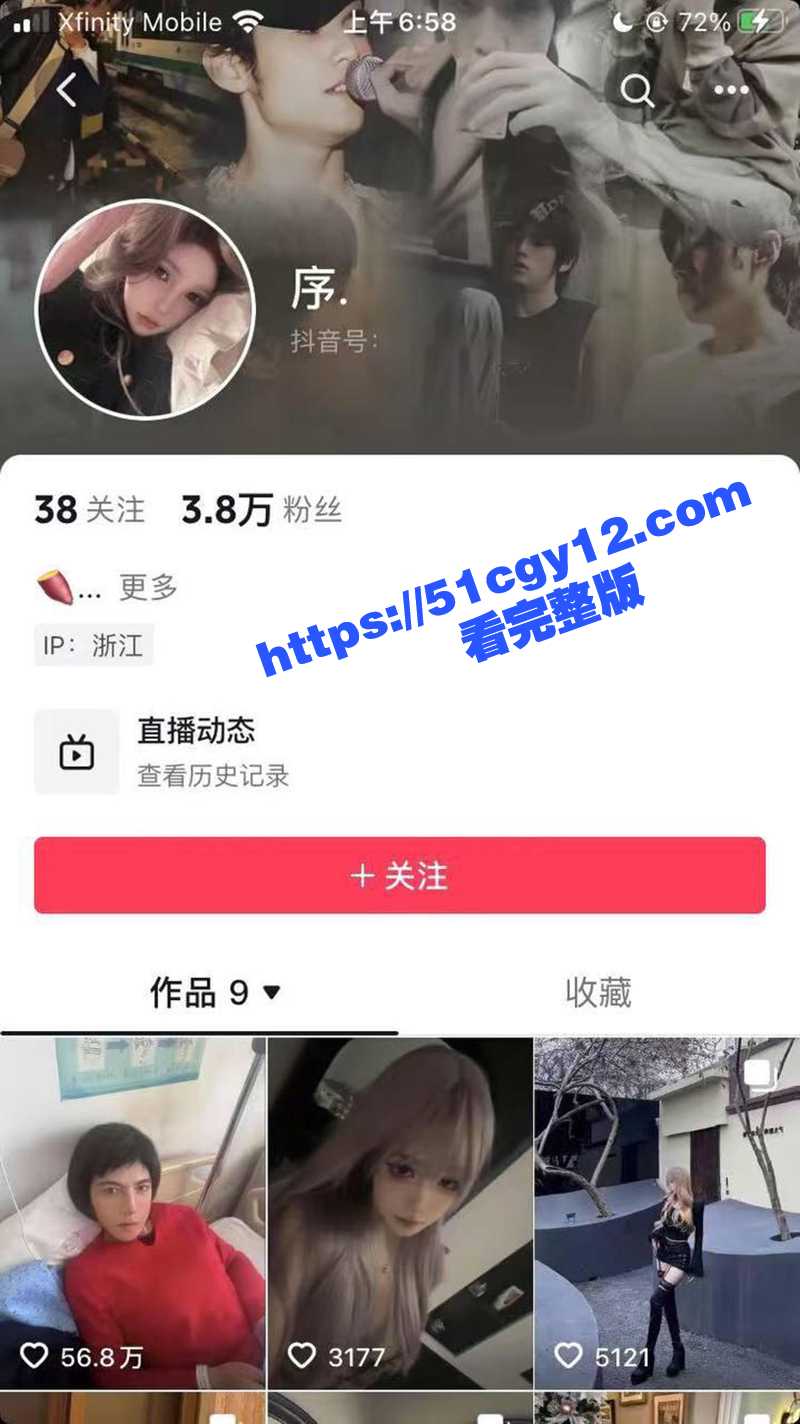Open the post with 5121 likes

pyautogui.click(x=667, y=1212)
